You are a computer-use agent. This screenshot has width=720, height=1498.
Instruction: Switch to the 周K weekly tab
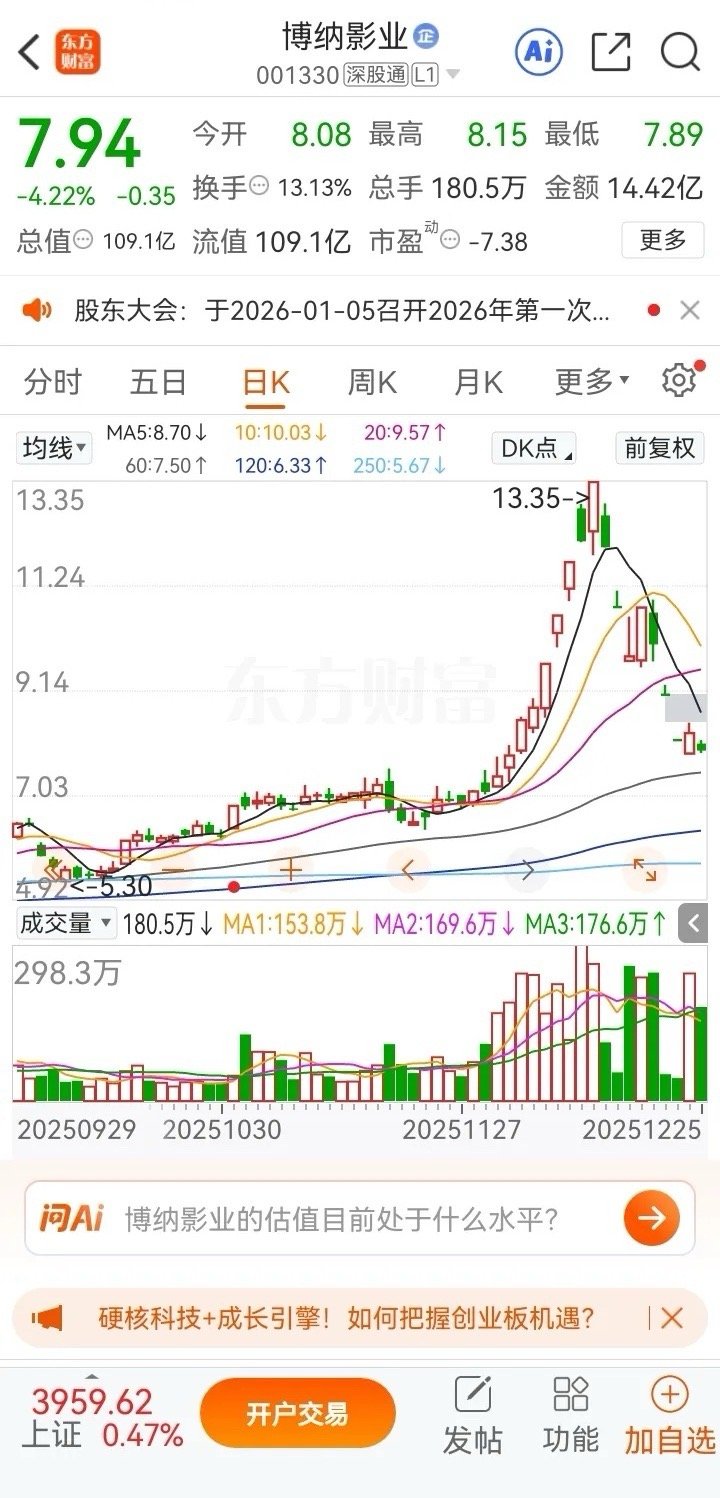[x=371, y=381]
